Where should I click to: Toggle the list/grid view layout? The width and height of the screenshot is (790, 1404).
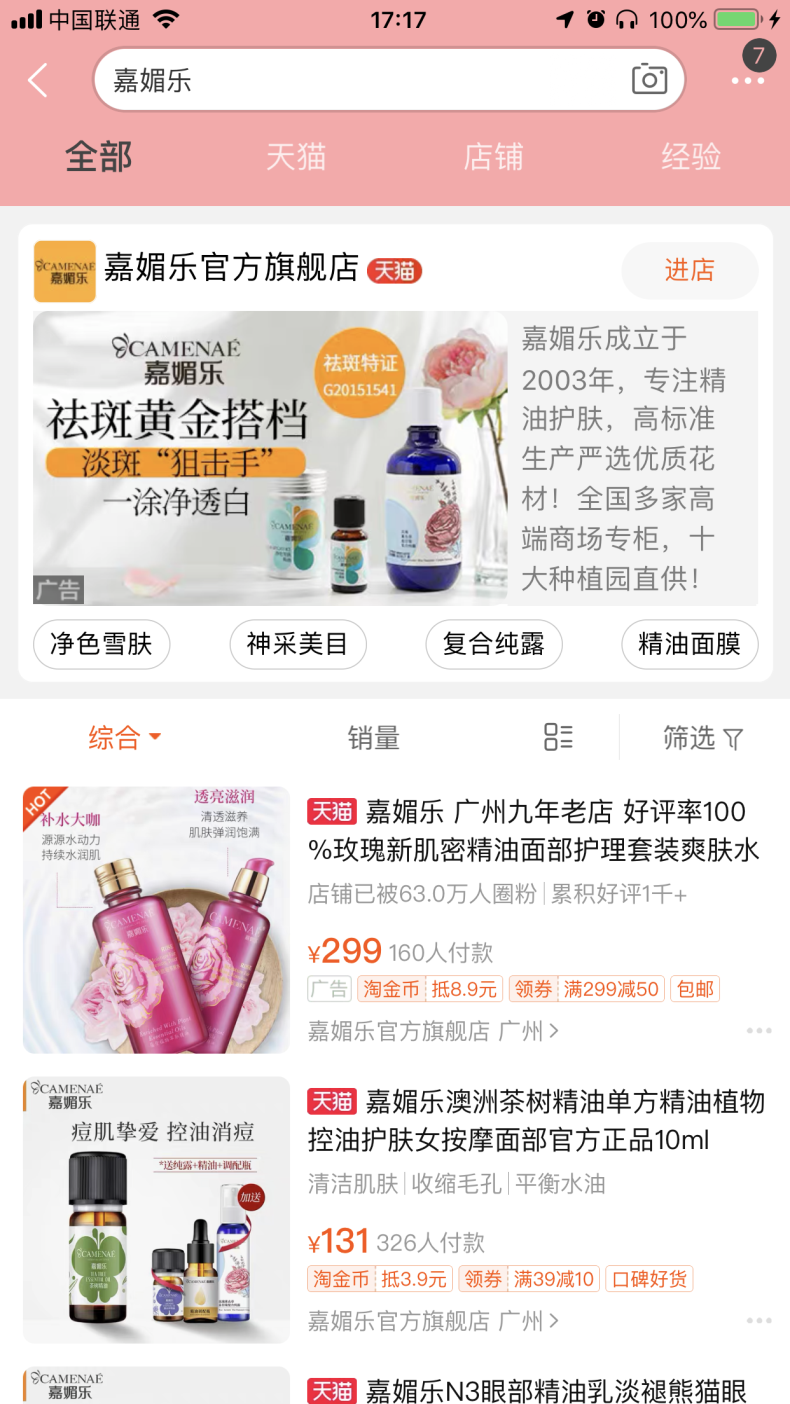click(x=558, y=737)
